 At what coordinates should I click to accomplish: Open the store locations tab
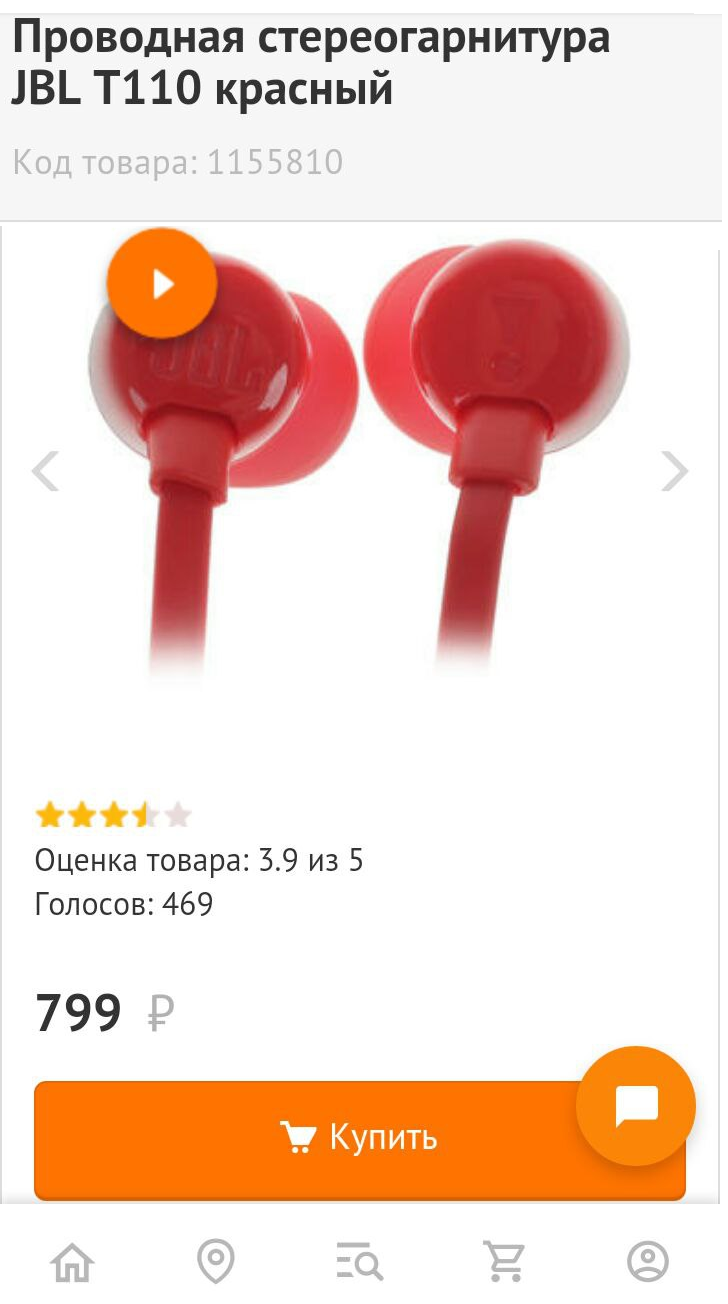(216, 1262)
